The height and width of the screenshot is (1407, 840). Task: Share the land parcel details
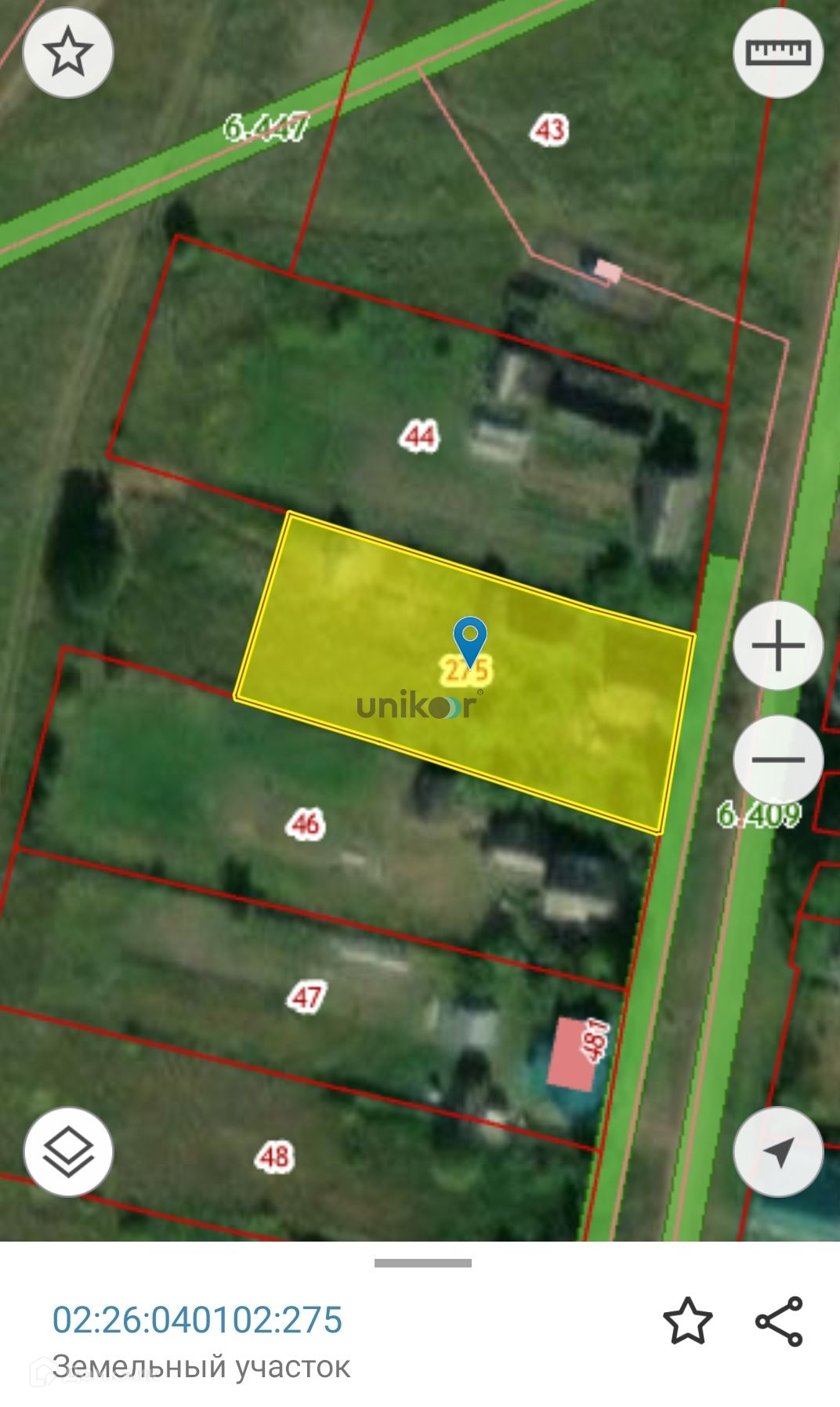(x=779, y=1321)
